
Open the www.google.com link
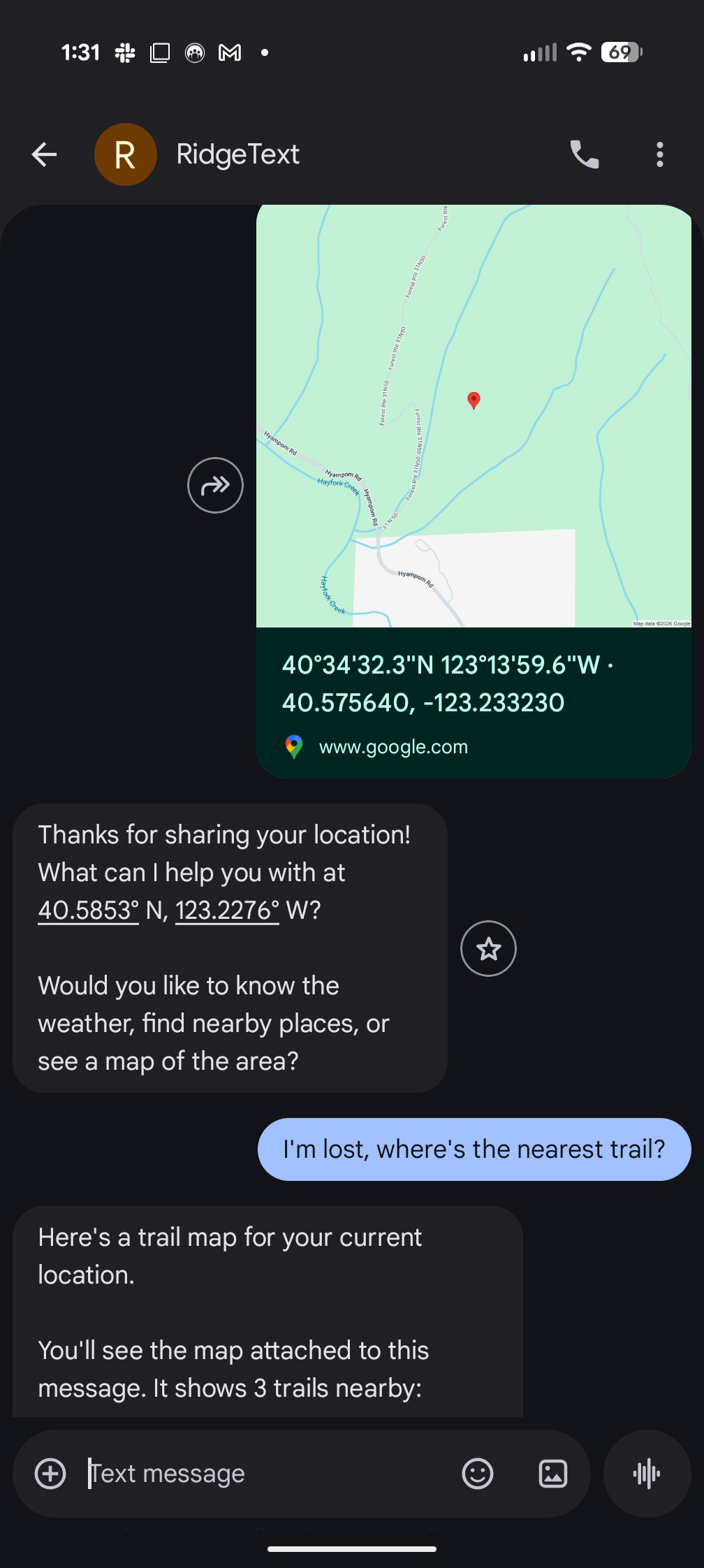(393, 746)
